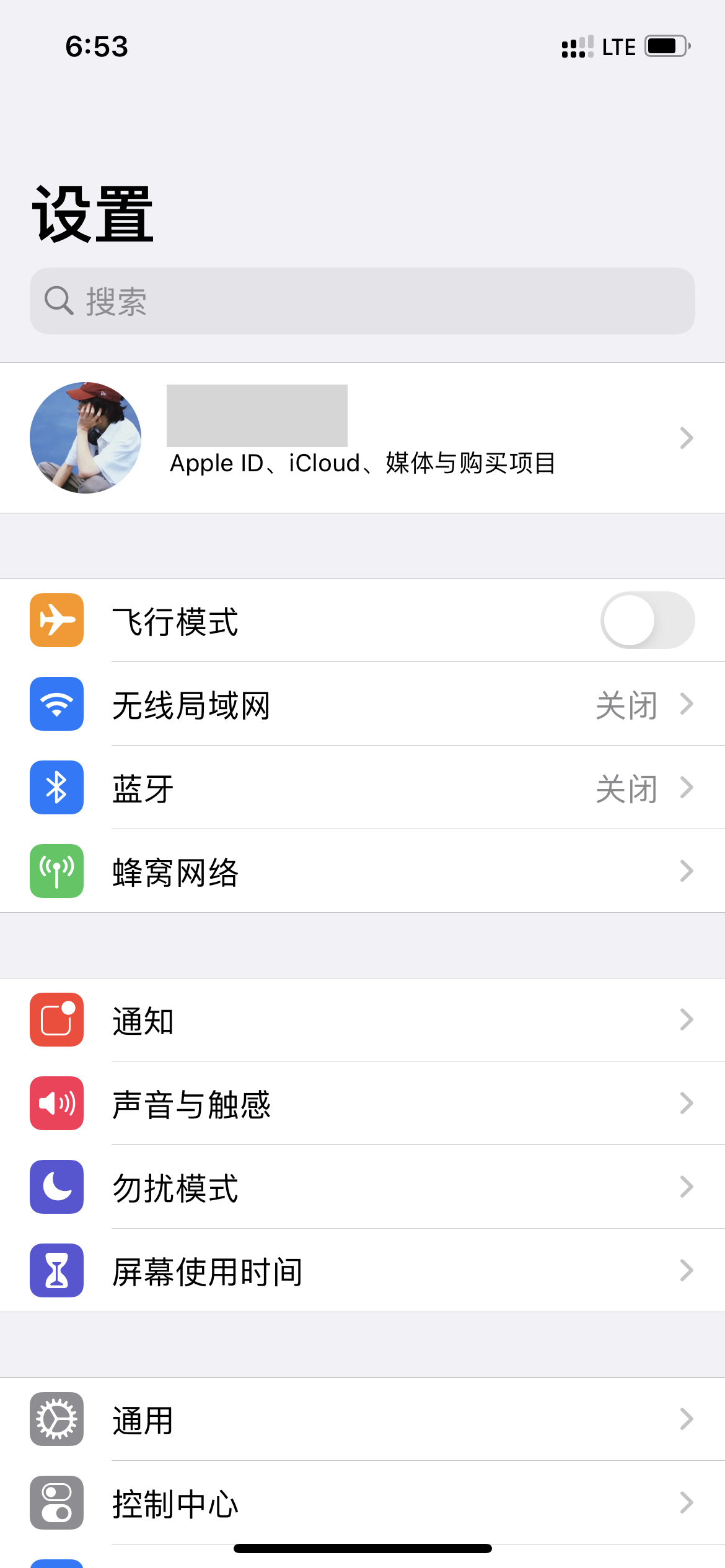
Task: Select the Control Center icon
Action: pyautogui.click(x=56, y=1503)
